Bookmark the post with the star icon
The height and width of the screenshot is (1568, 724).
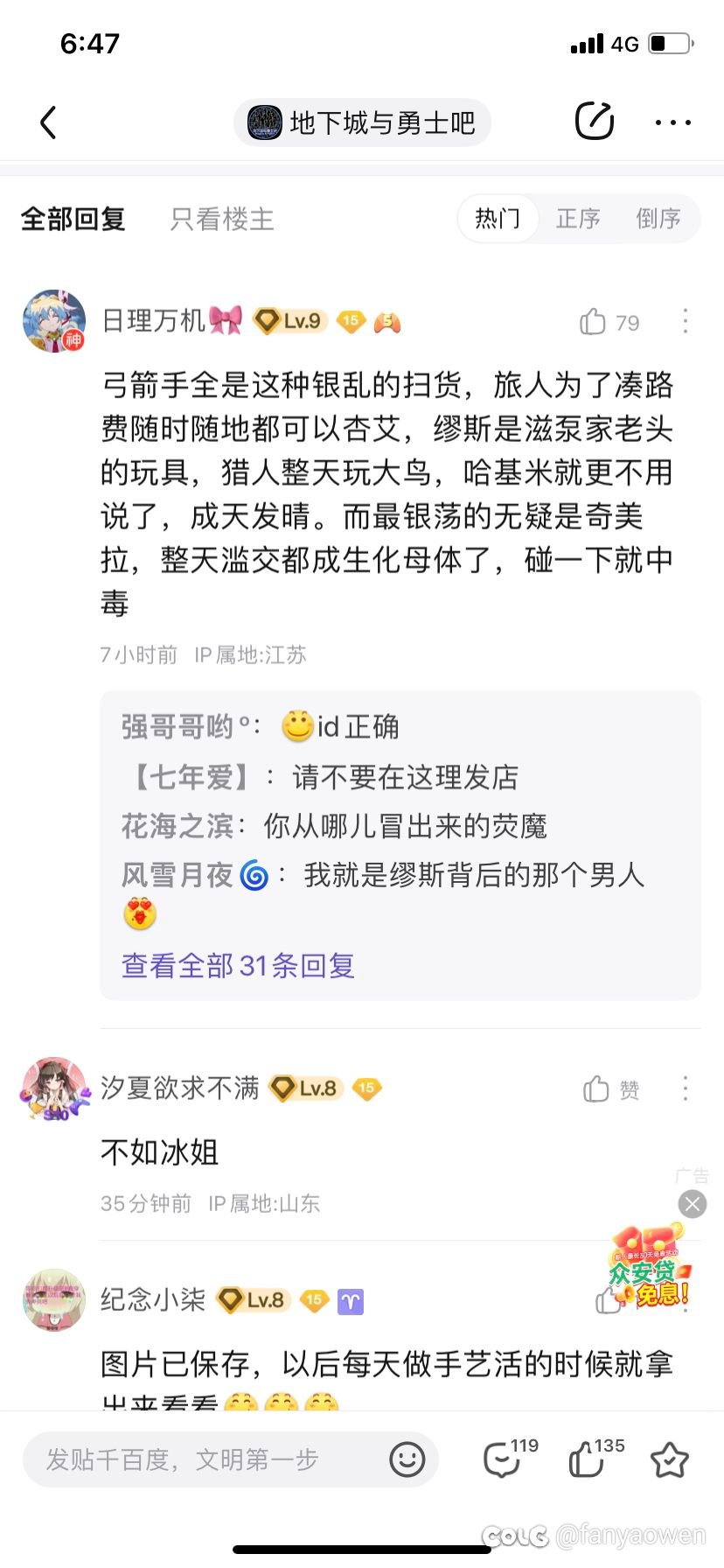(670, 1459)
